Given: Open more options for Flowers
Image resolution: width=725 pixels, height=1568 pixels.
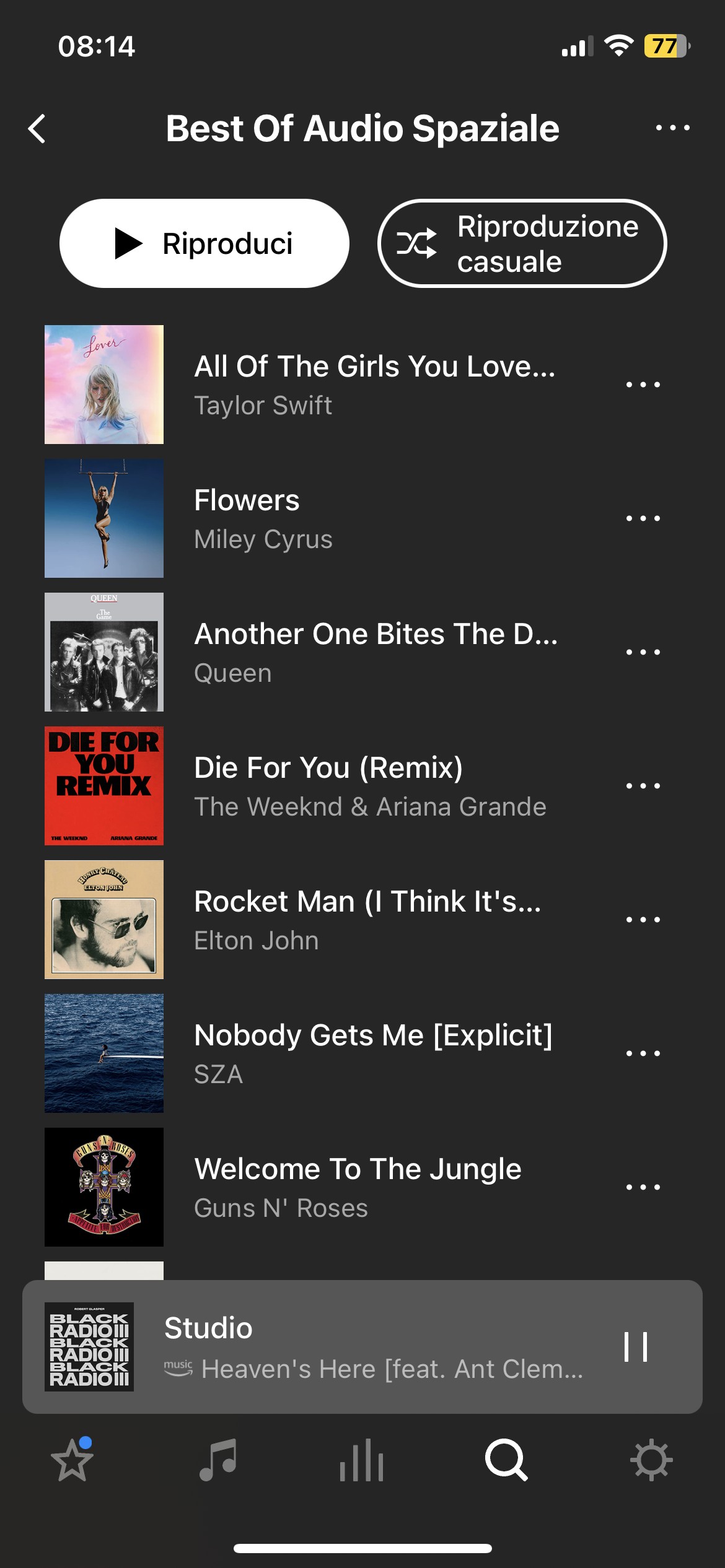Looking at the screenshot, I should pyautogui.click(x=643, y=518).
